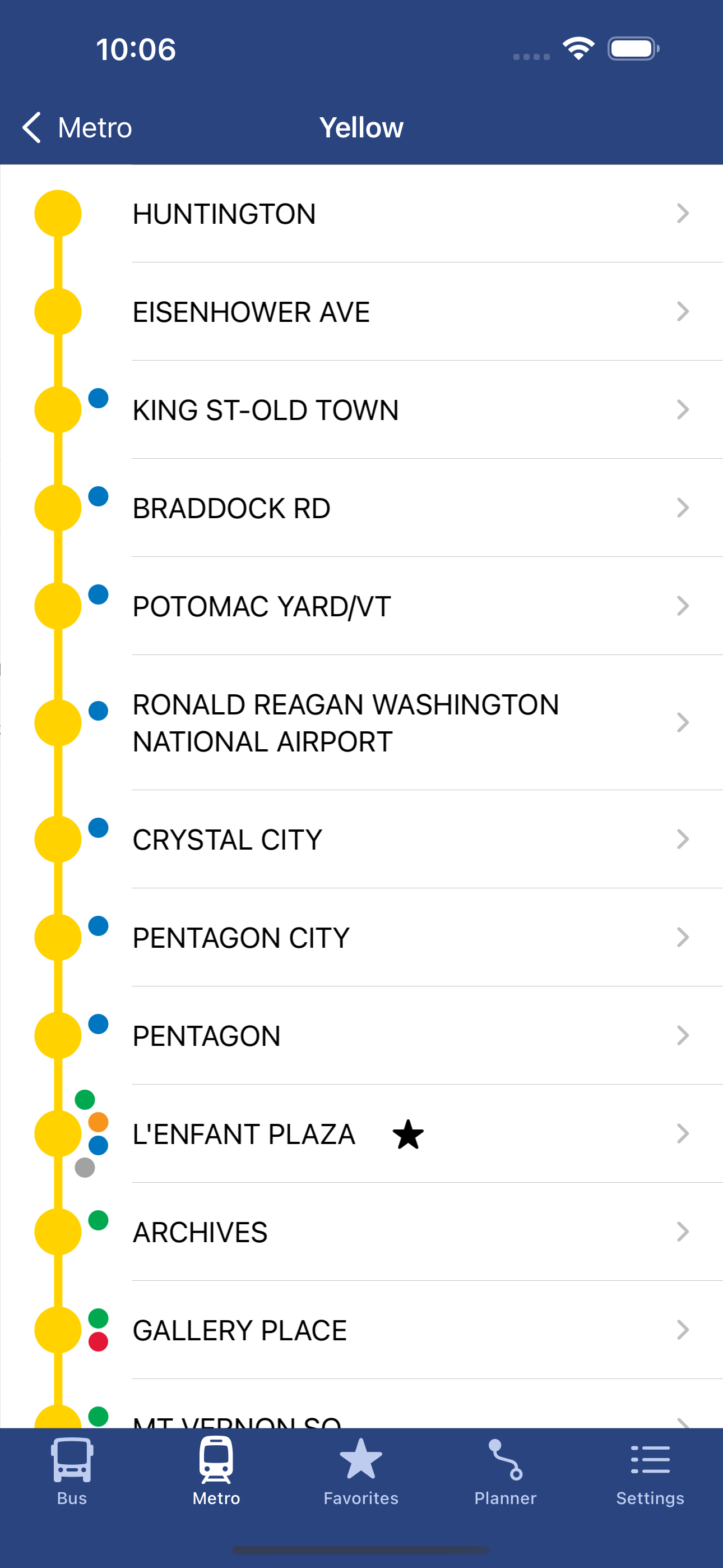This screenshot has width=723, height=1568.
Task: Select Archives station
Action: point(361,1232)
